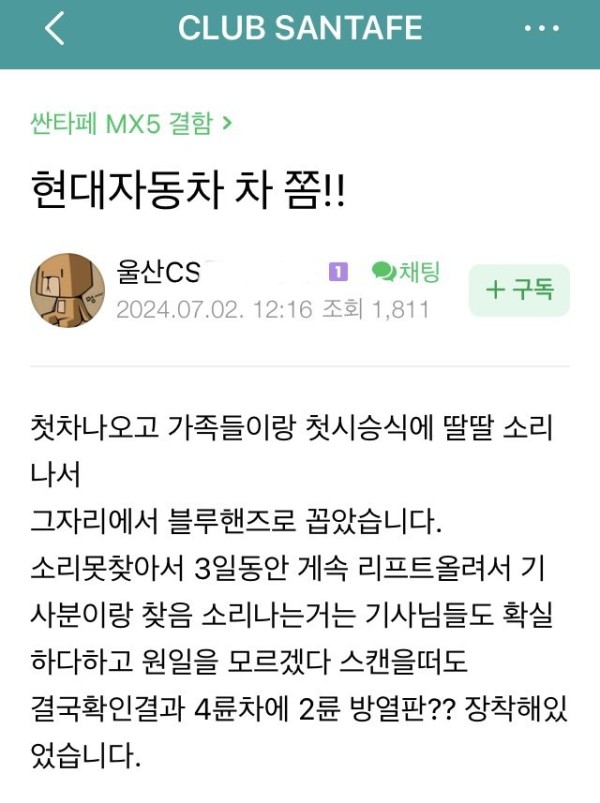The height and width of the screenshot is (803, 600).
Task: Open the 울산CS author name
Action: click(158, 272)
